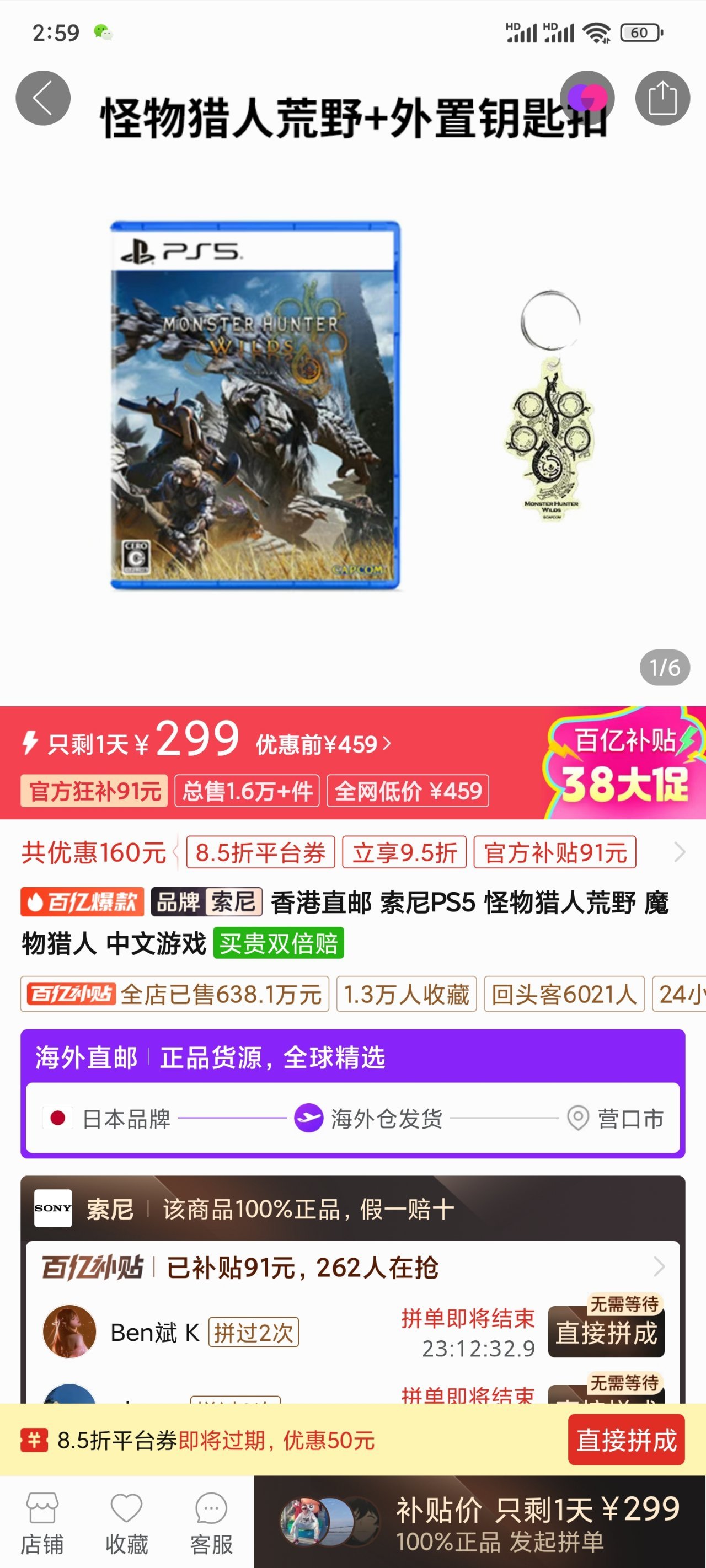
Task: Expand the coupon list with the arrow
Action: tap(680, 852)
